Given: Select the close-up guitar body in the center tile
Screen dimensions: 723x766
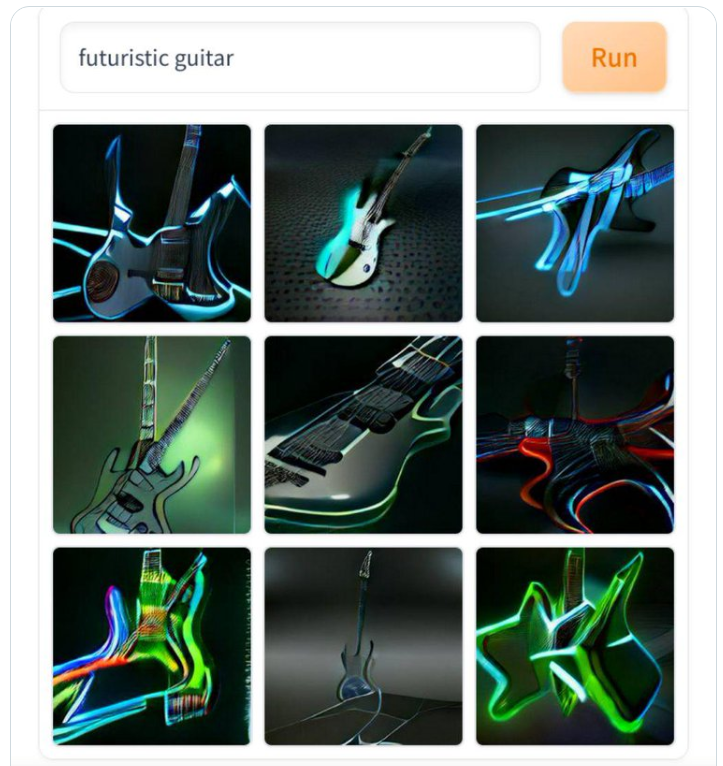Looking at the screenshot, I should [363, 435].
